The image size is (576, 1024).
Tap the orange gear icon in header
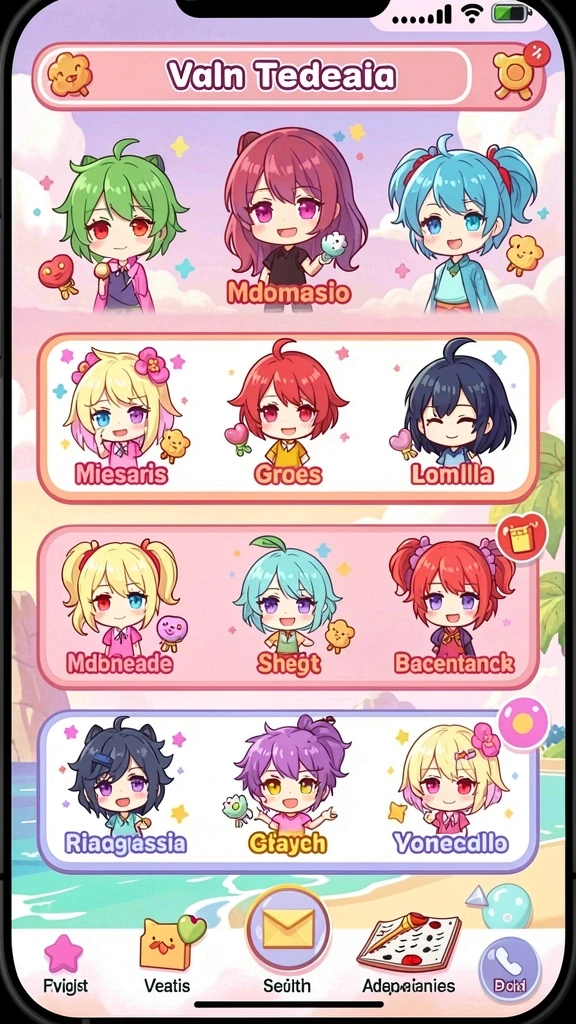[x=515, y=74]
